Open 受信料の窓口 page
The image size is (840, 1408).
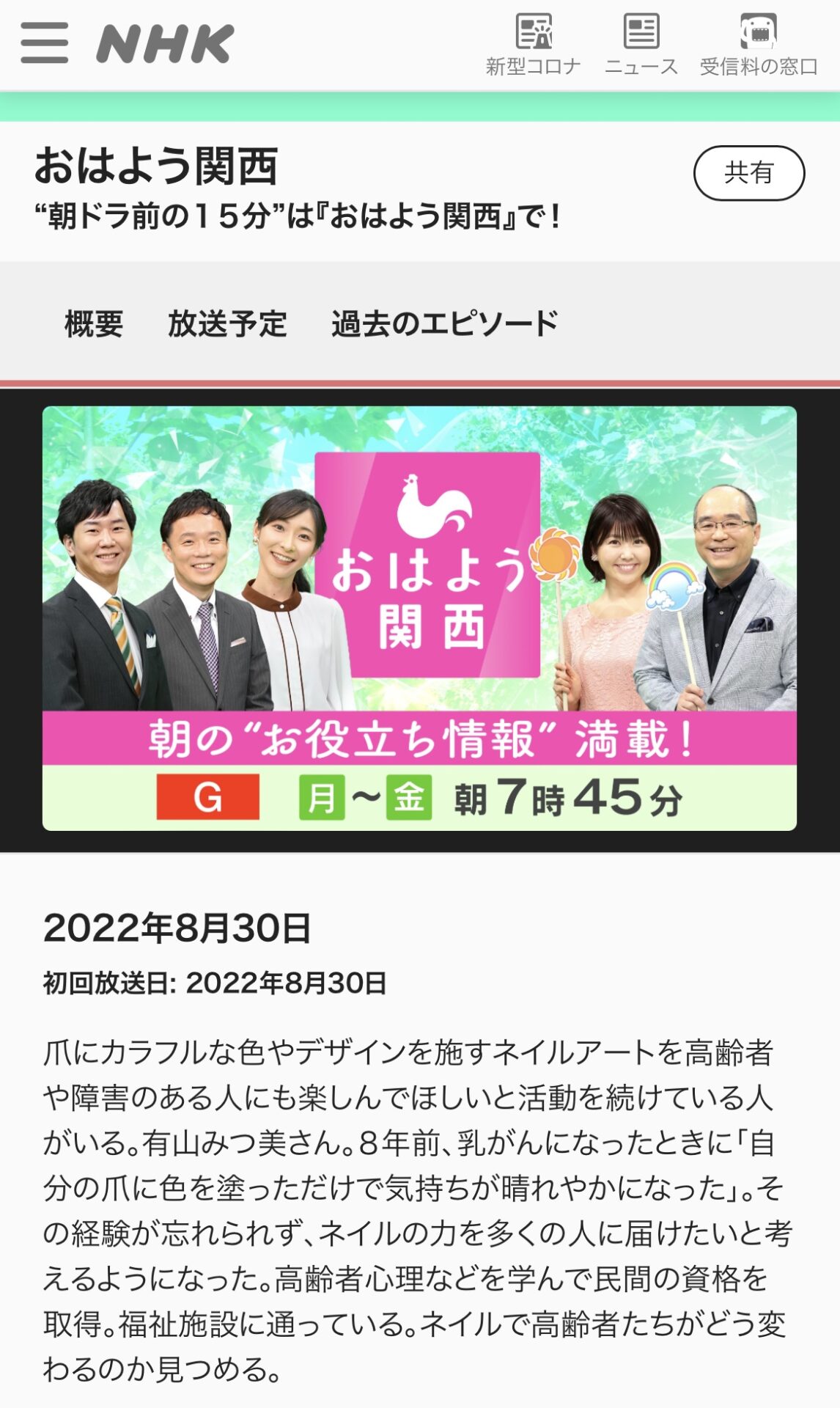pos(759,45)
